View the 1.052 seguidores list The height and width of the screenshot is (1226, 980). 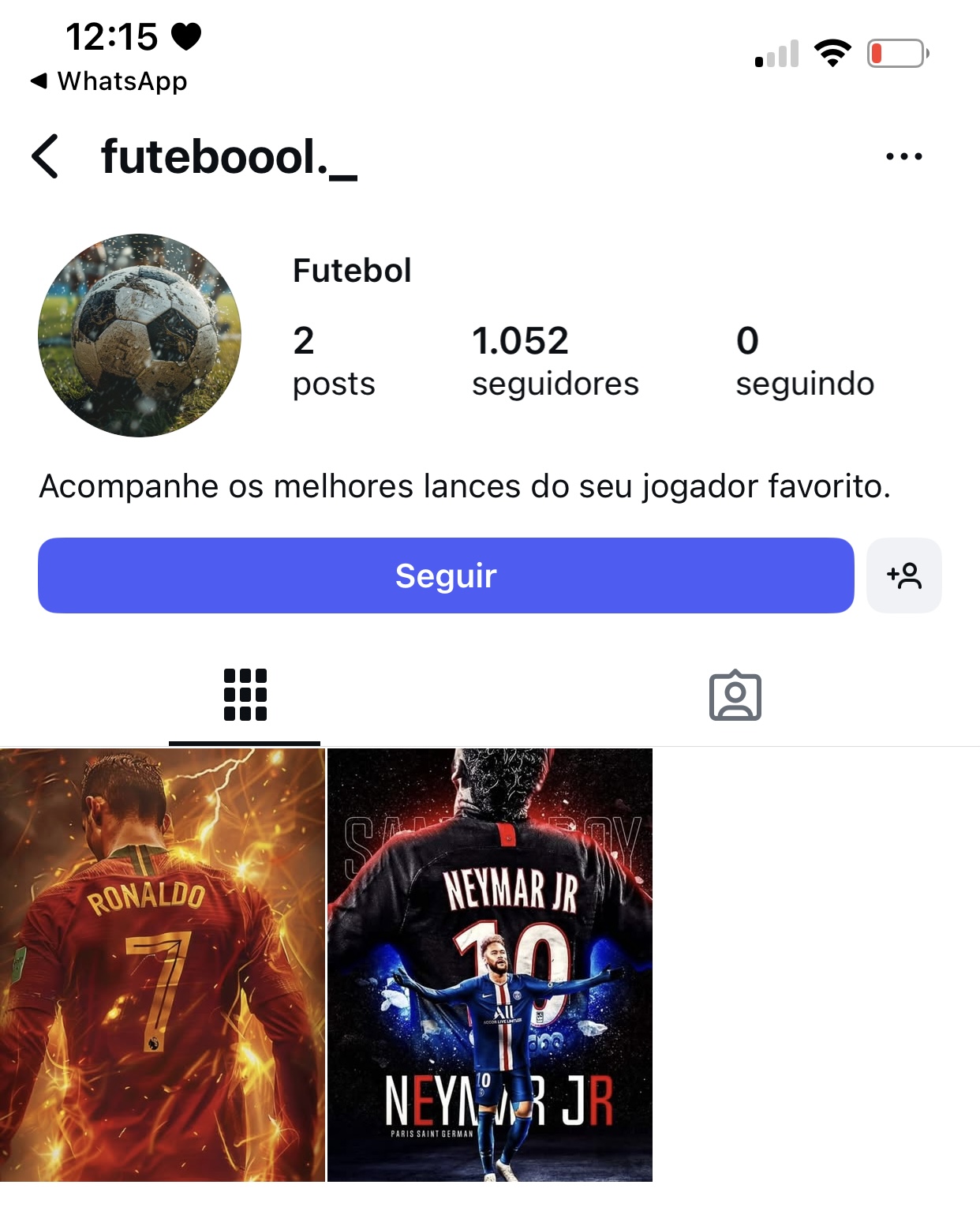point(555,361)
